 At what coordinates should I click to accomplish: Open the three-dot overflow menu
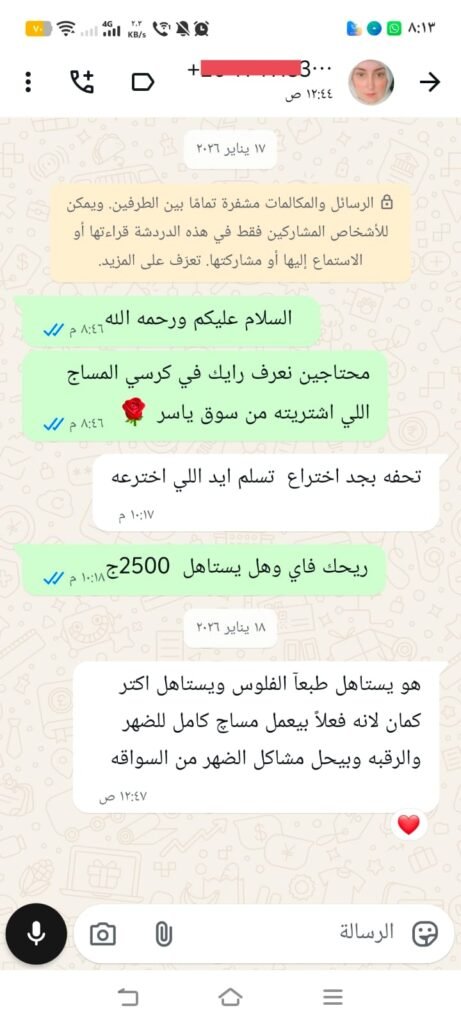[x=27, y=82]
